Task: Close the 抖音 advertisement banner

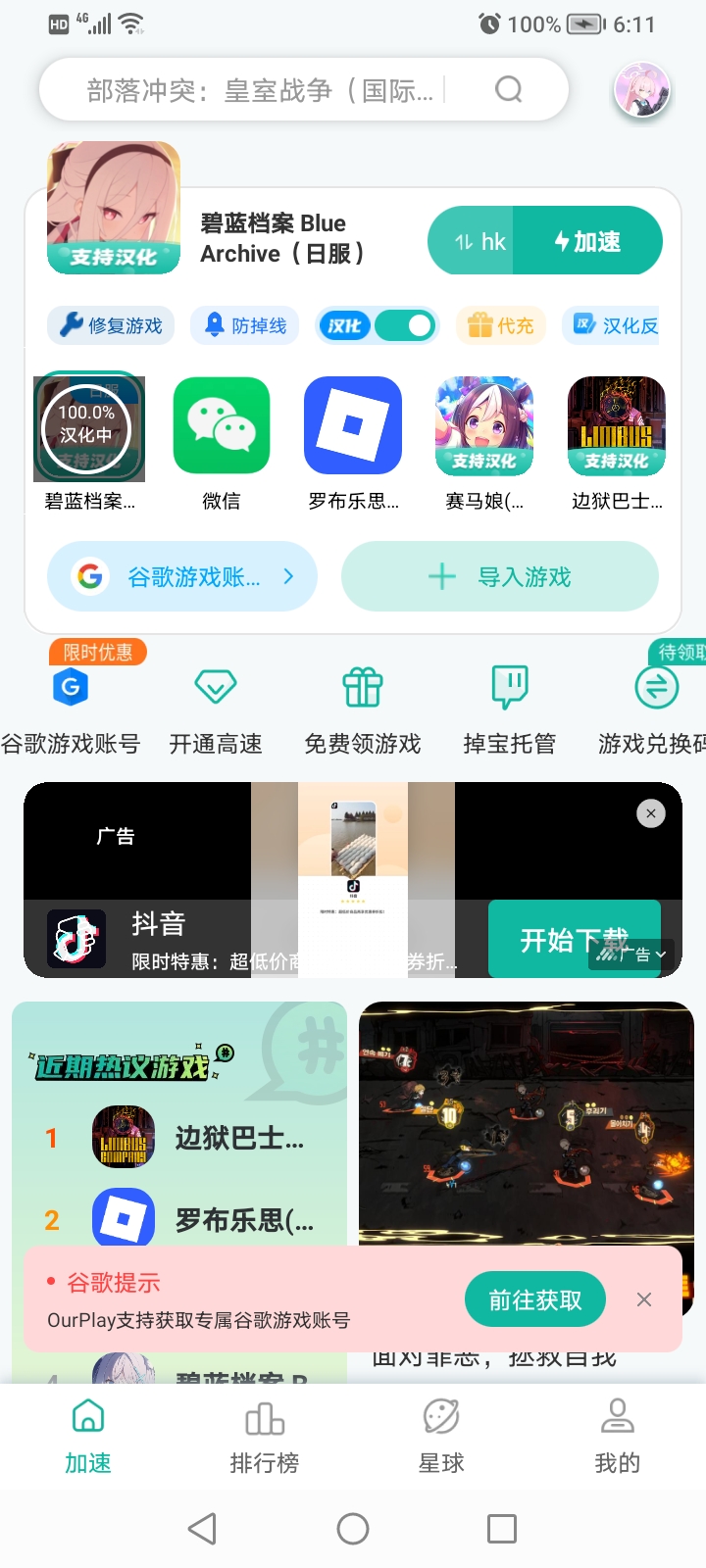Action: pyautogui.click(x=651, y=813)
